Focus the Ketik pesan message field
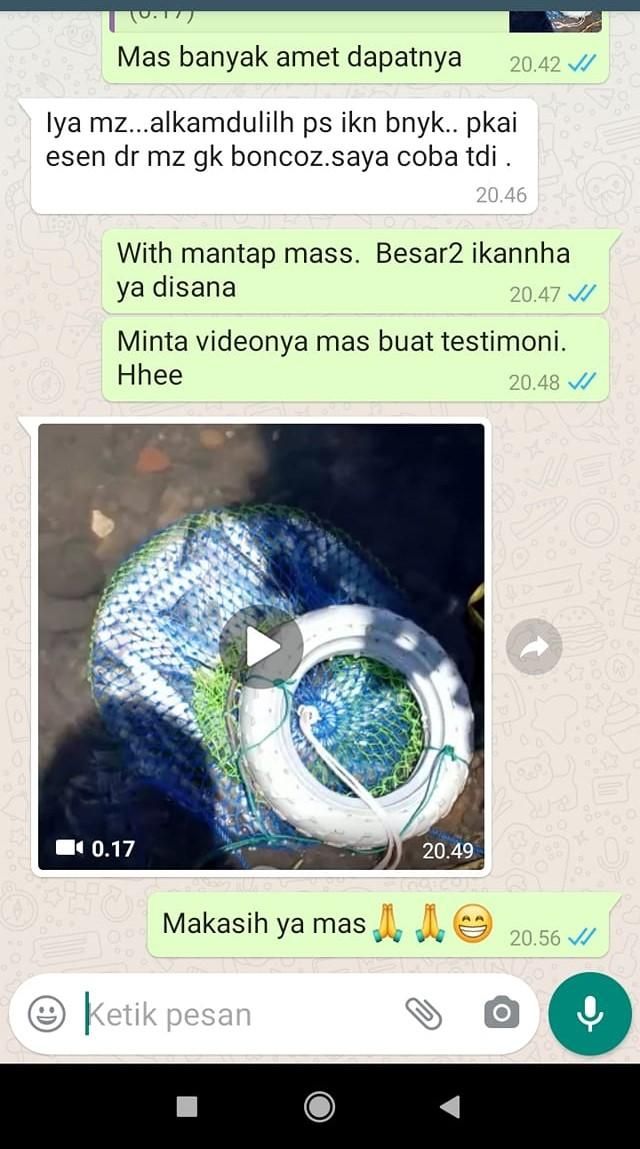640x1149 pixels. 230,1014
